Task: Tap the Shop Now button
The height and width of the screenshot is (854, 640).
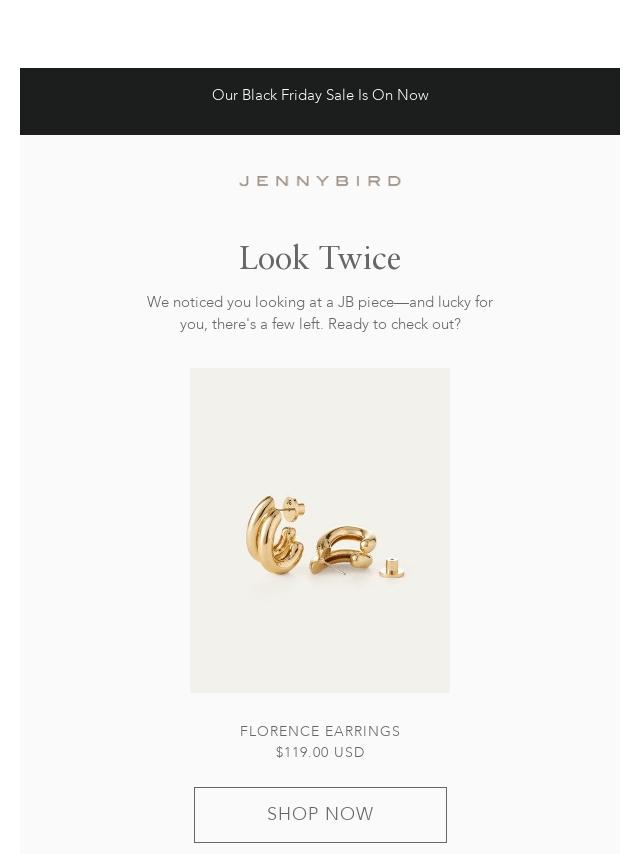Action: pyautogui.click(x=320, y=814)
